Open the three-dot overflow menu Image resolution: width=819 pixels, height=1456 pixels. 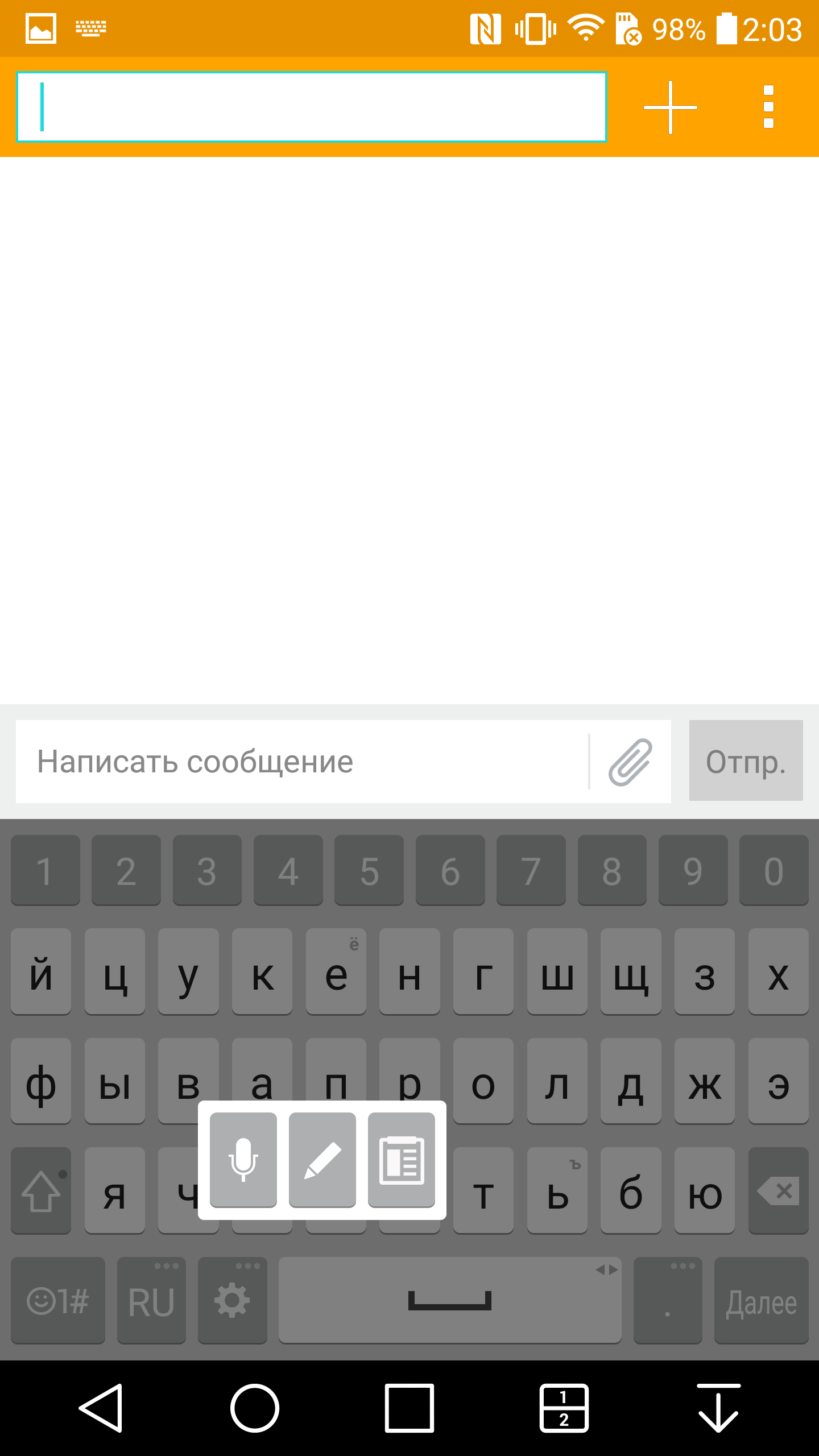(768, 107)
